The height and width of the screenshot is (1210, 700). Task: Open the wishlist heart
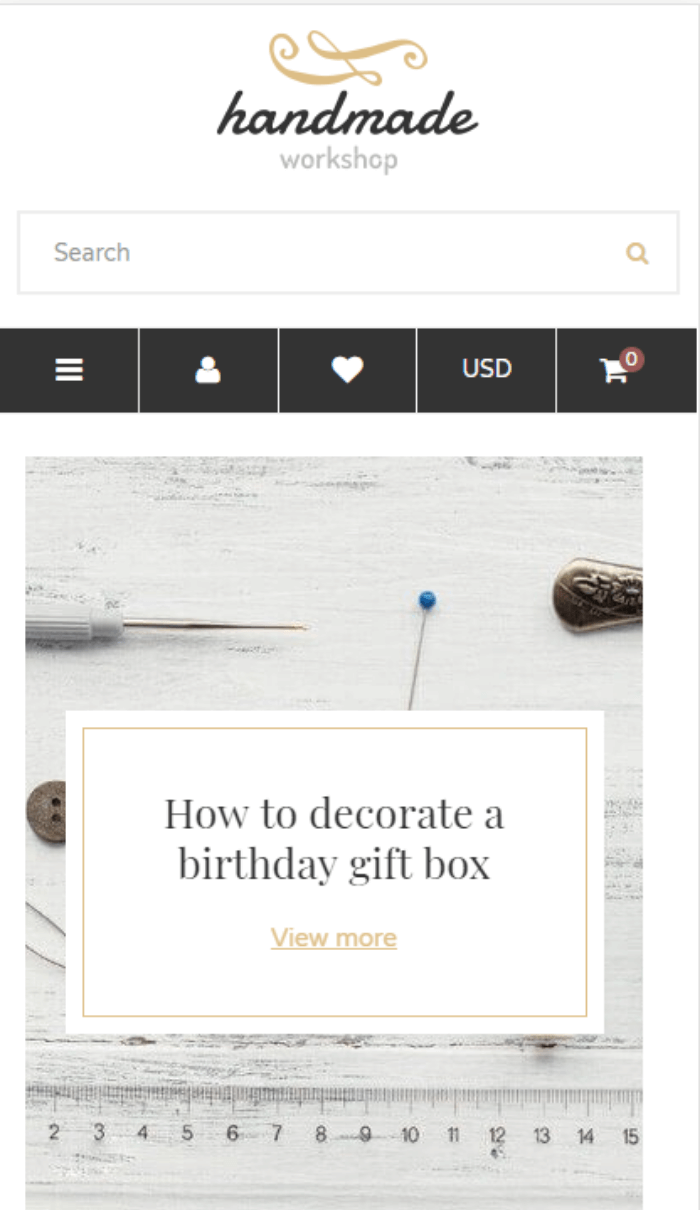click(x=347, y=371)
